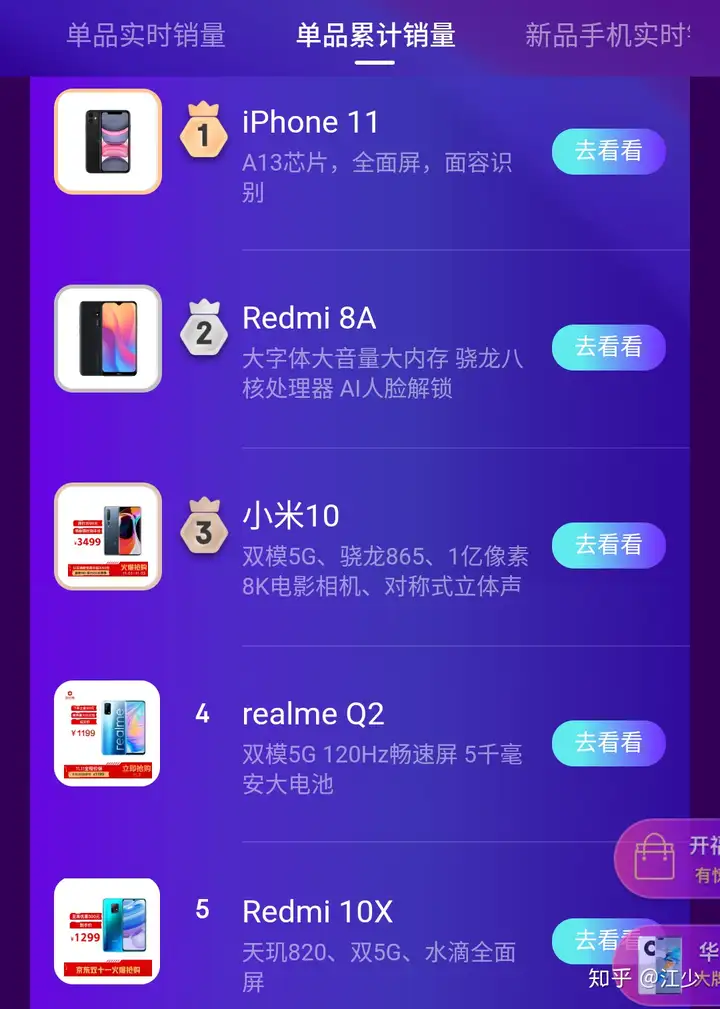Image resolution: width=720 pixels, height=1009 pixels.
Task: Open the Redmi 8A product thumbnail
Action: coord(108,338)
